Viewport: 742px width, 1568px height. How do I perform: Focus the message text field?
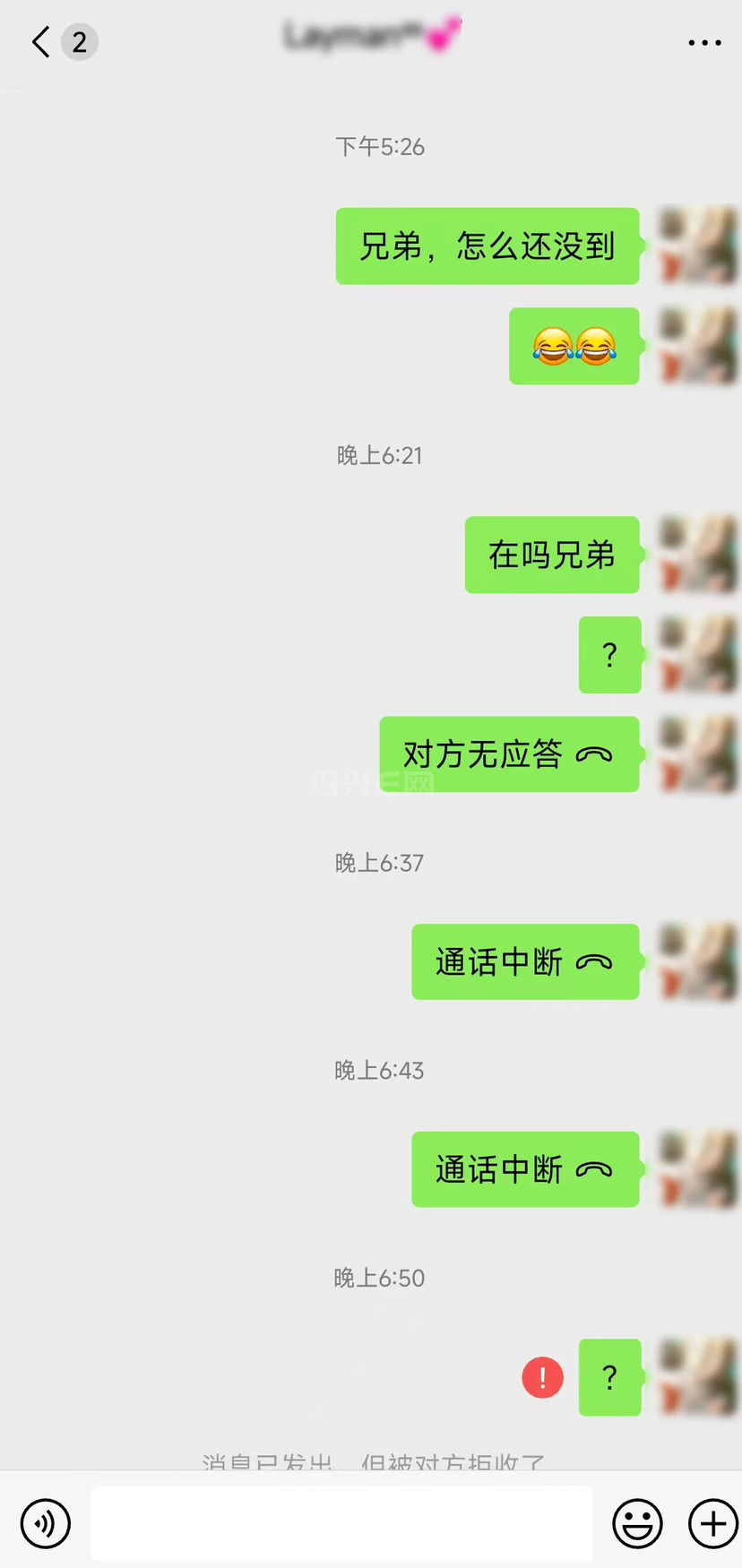[341, 1523]
